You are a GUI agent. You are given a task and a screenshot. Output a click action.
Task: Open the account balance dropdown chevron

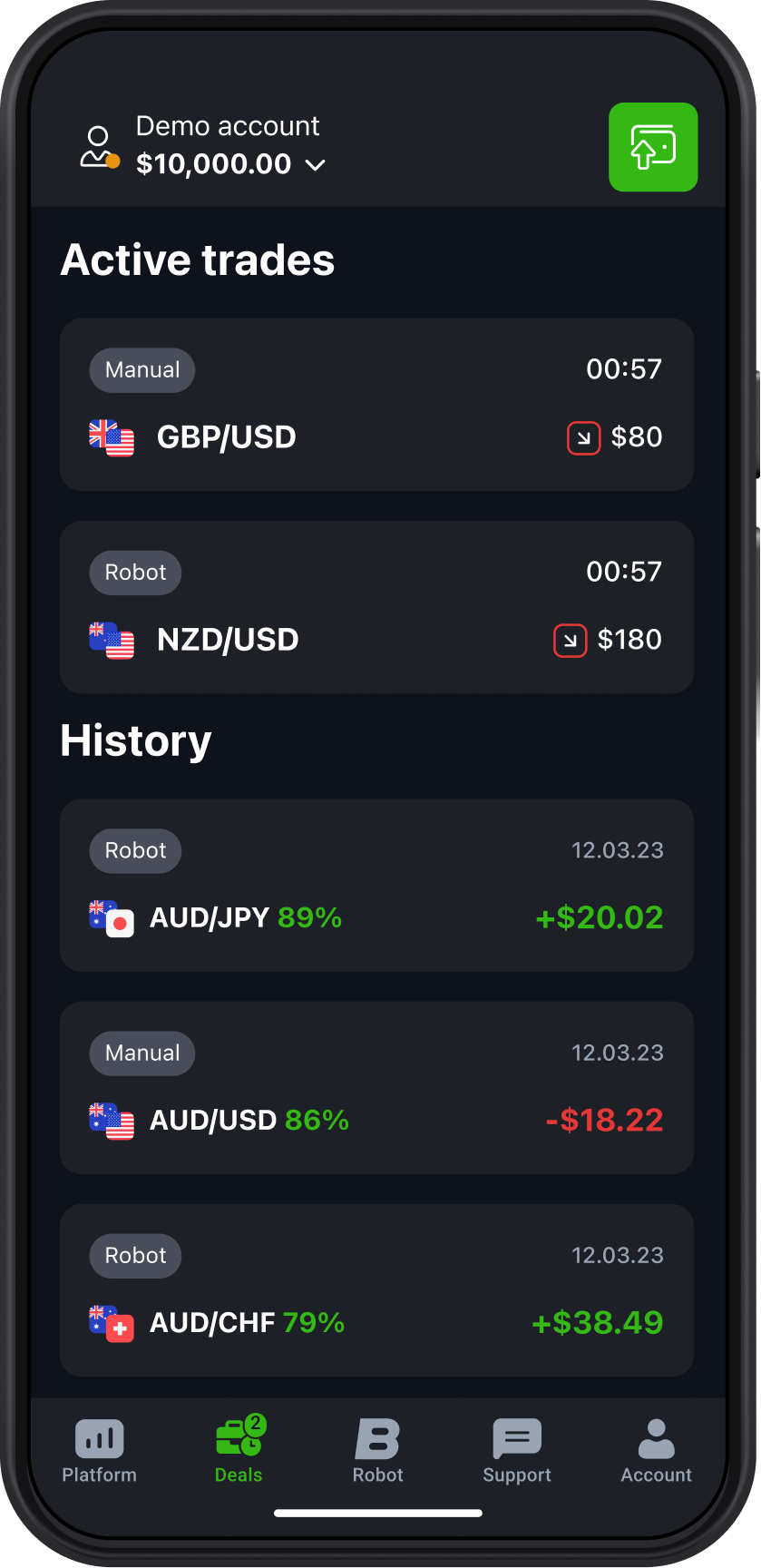315,166
